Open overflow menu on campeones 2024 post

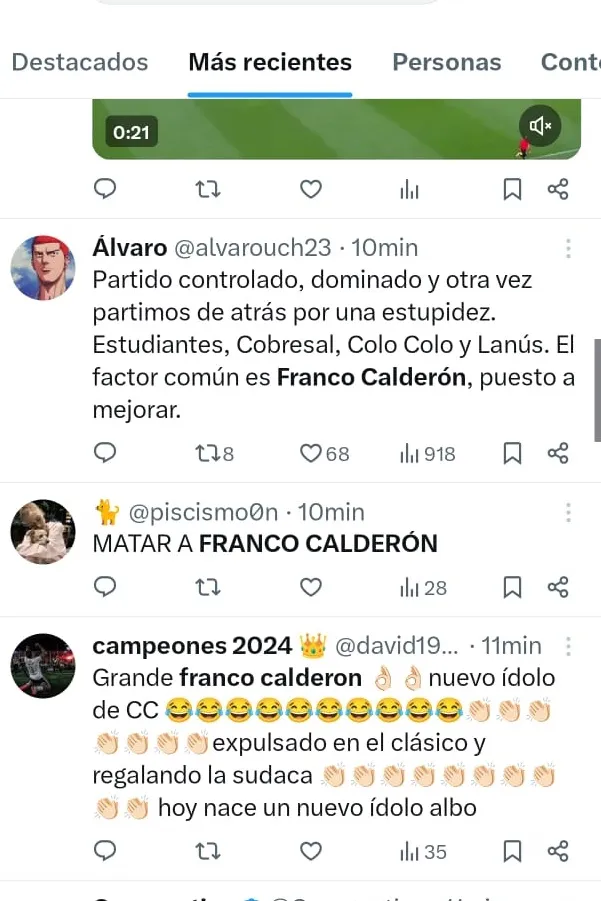coord(568,646)
